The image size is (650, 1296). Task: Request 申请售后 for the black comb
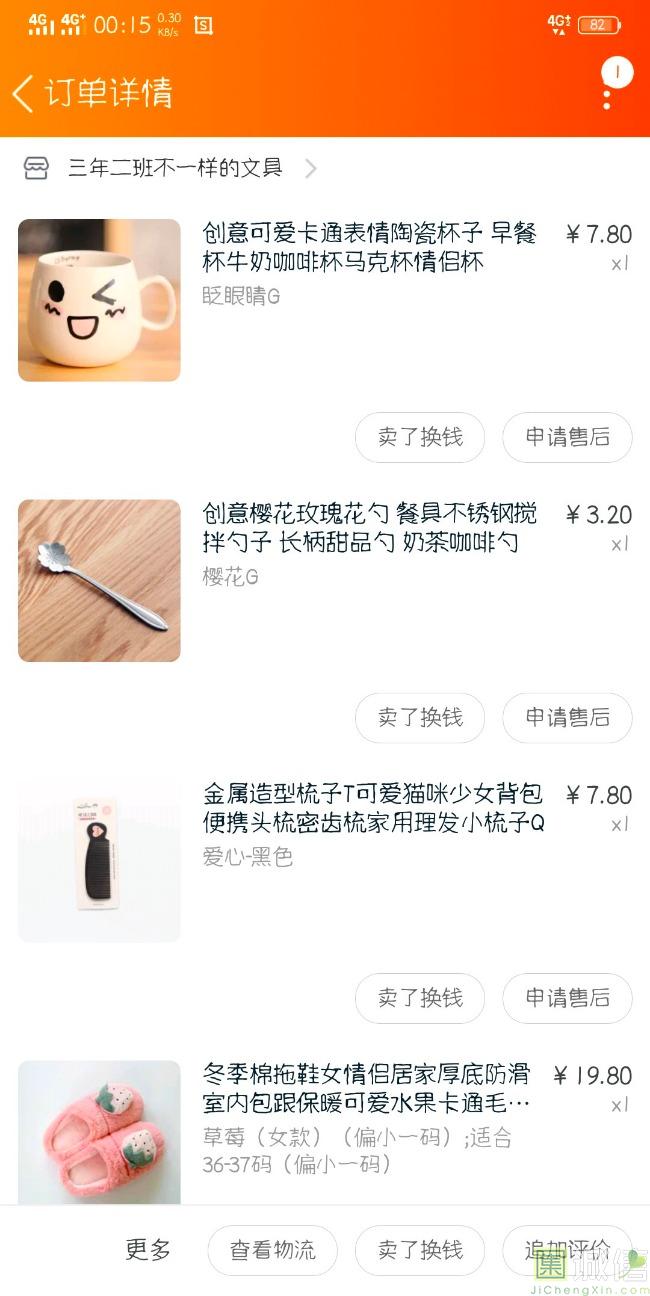567,997
